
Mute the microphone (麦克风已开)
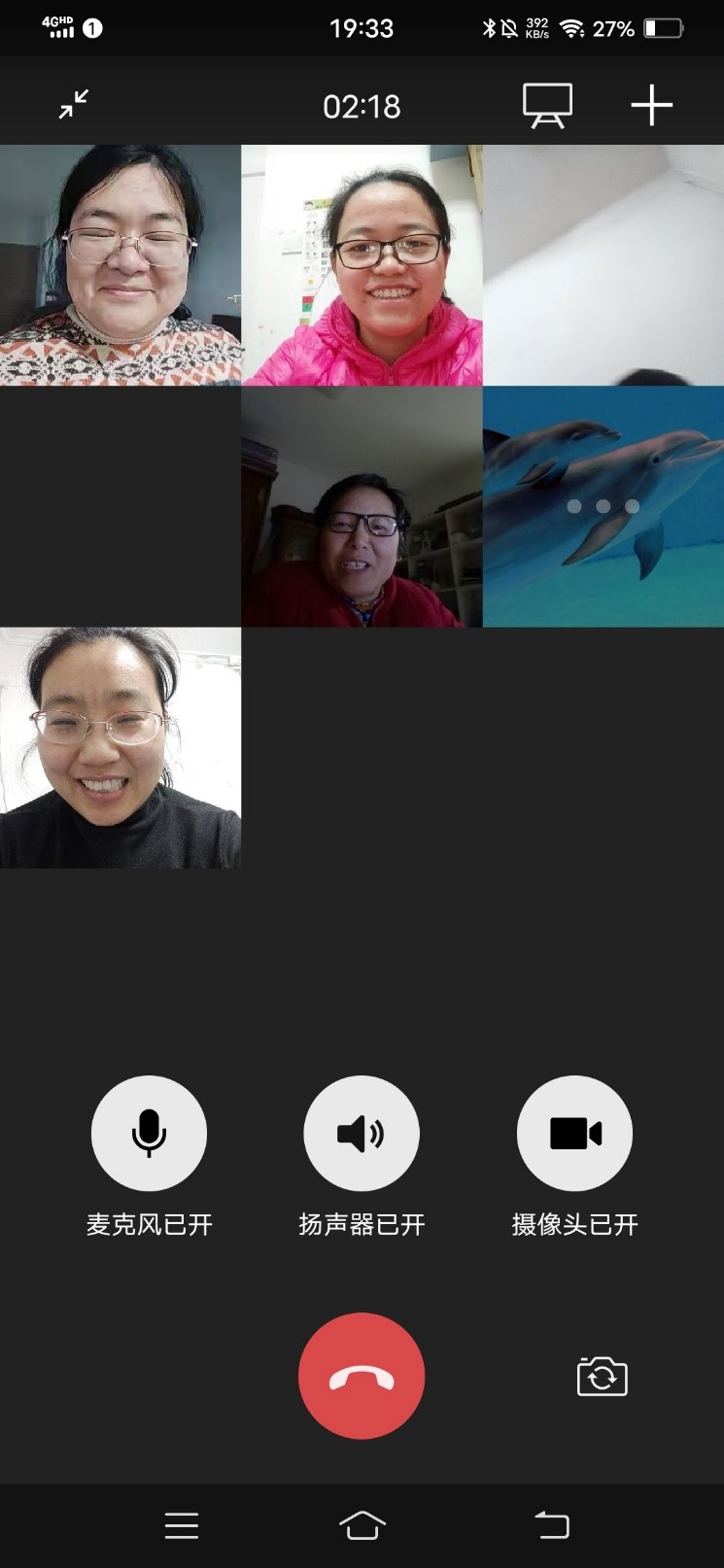point(149,1133)
